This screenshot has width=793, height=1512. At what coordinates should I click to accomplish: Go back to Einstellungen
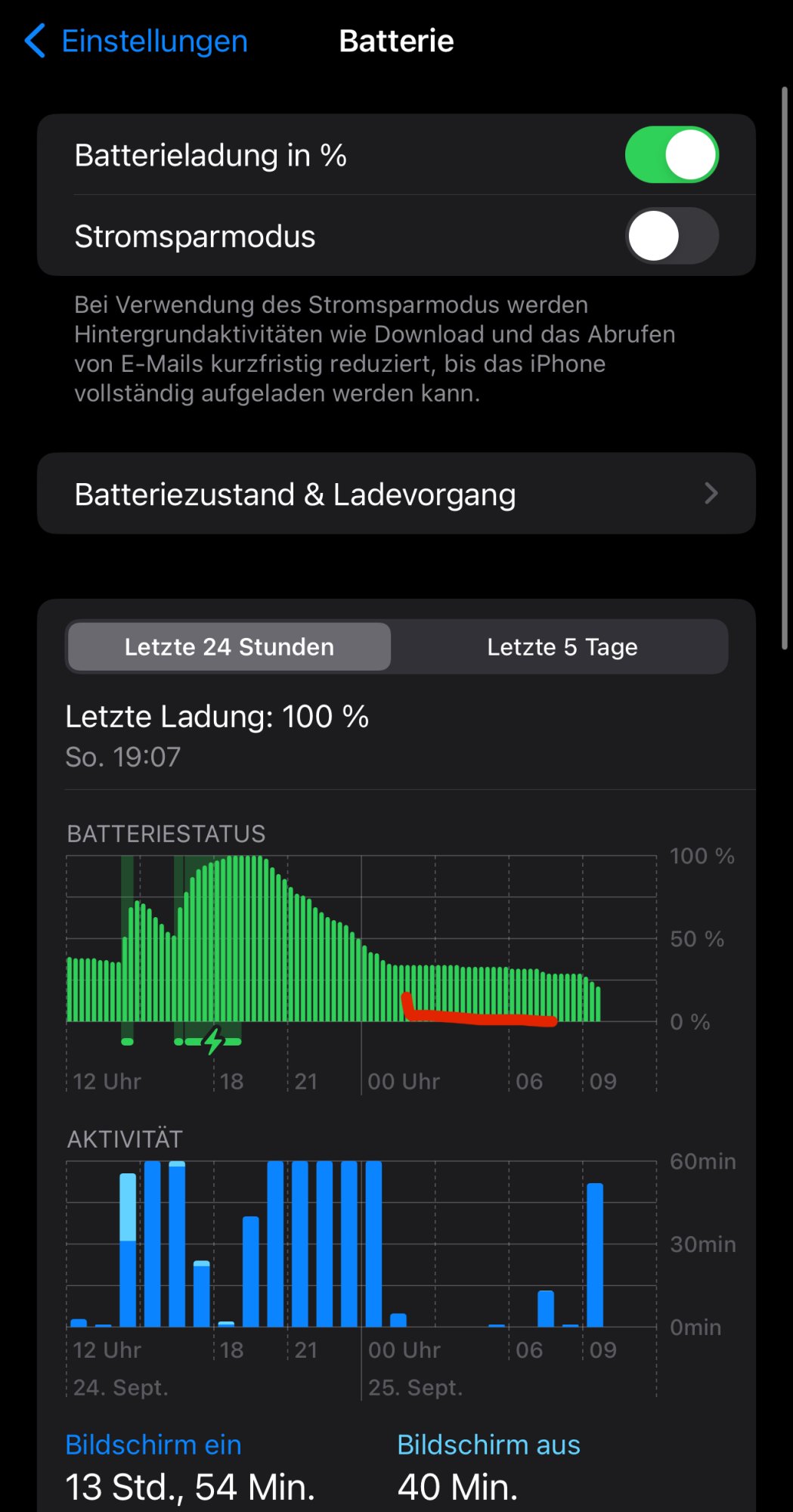[x=136, y=41]
